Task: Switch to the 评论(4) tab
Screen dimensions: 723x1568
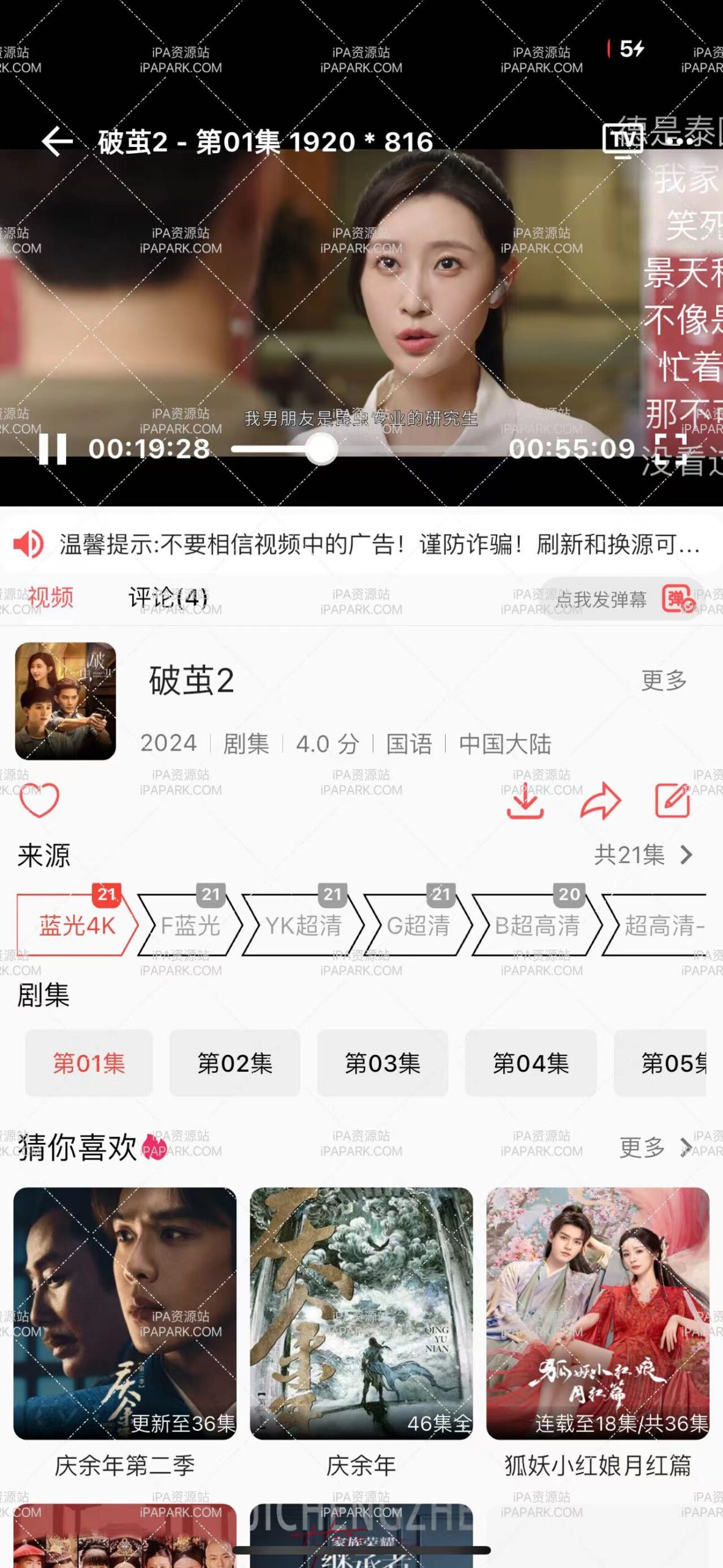Action: (167, 596)
